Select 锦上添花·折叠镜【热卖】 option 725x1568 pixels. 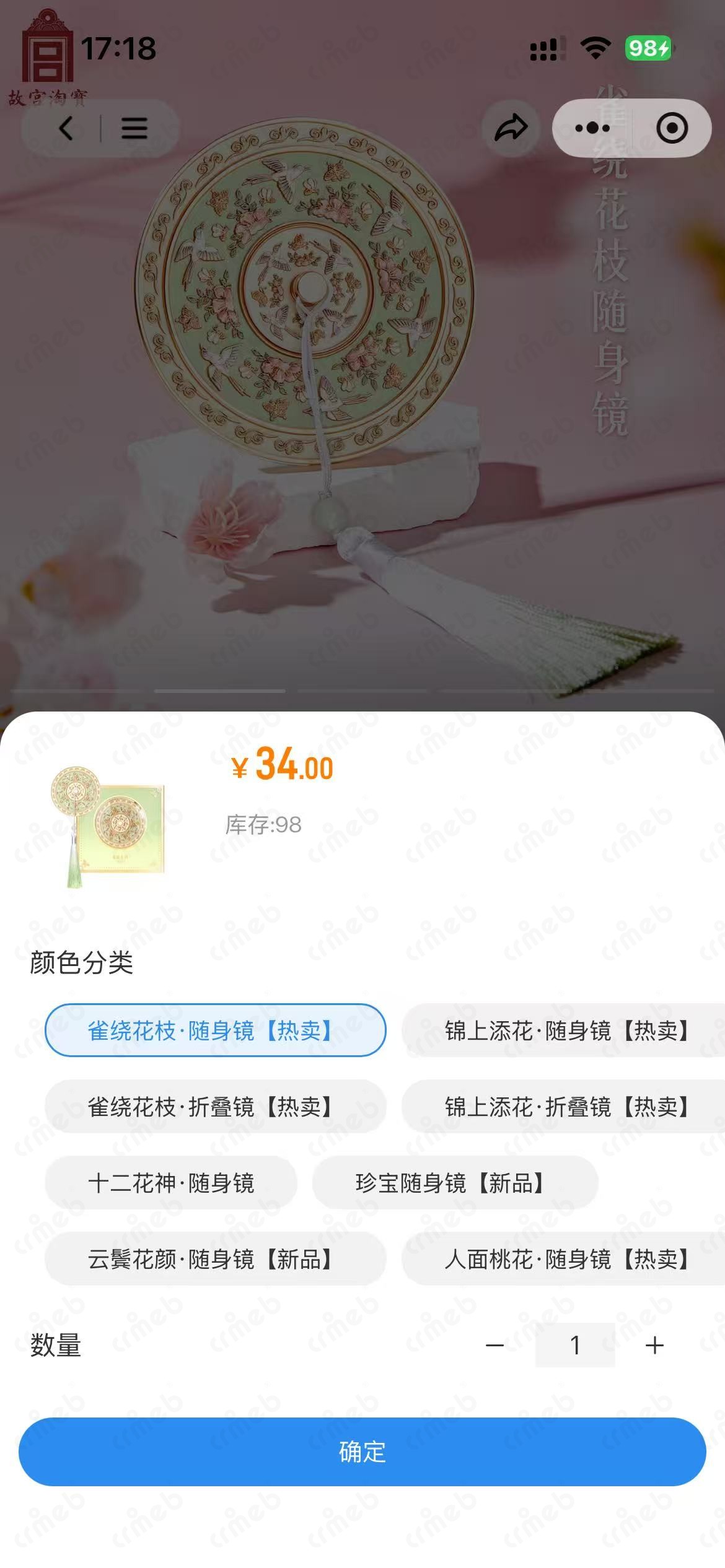tap(564, 1107)
